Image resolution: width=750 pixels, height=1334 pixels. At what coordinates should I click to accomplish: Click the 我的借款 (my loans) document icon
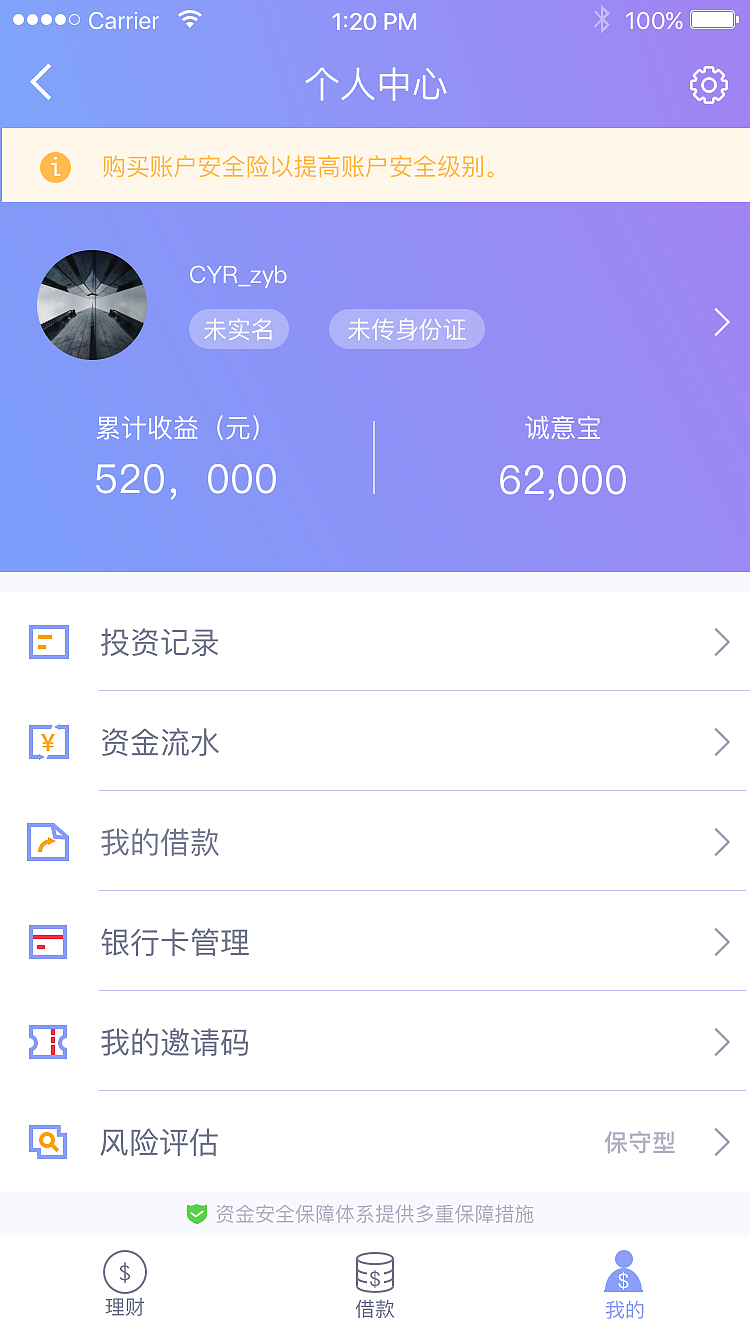pos(48,842)
